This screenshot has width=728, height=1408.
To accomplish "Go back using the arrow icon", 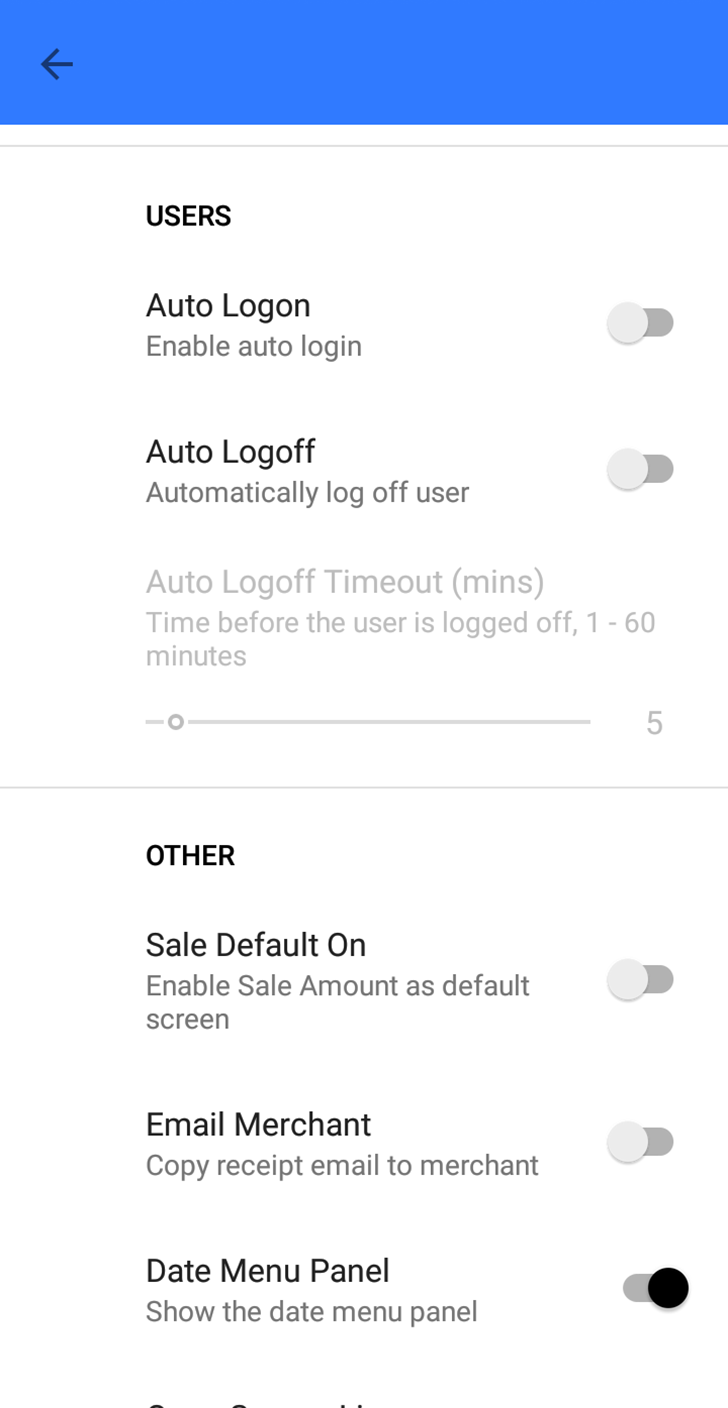I will (57, 65).
